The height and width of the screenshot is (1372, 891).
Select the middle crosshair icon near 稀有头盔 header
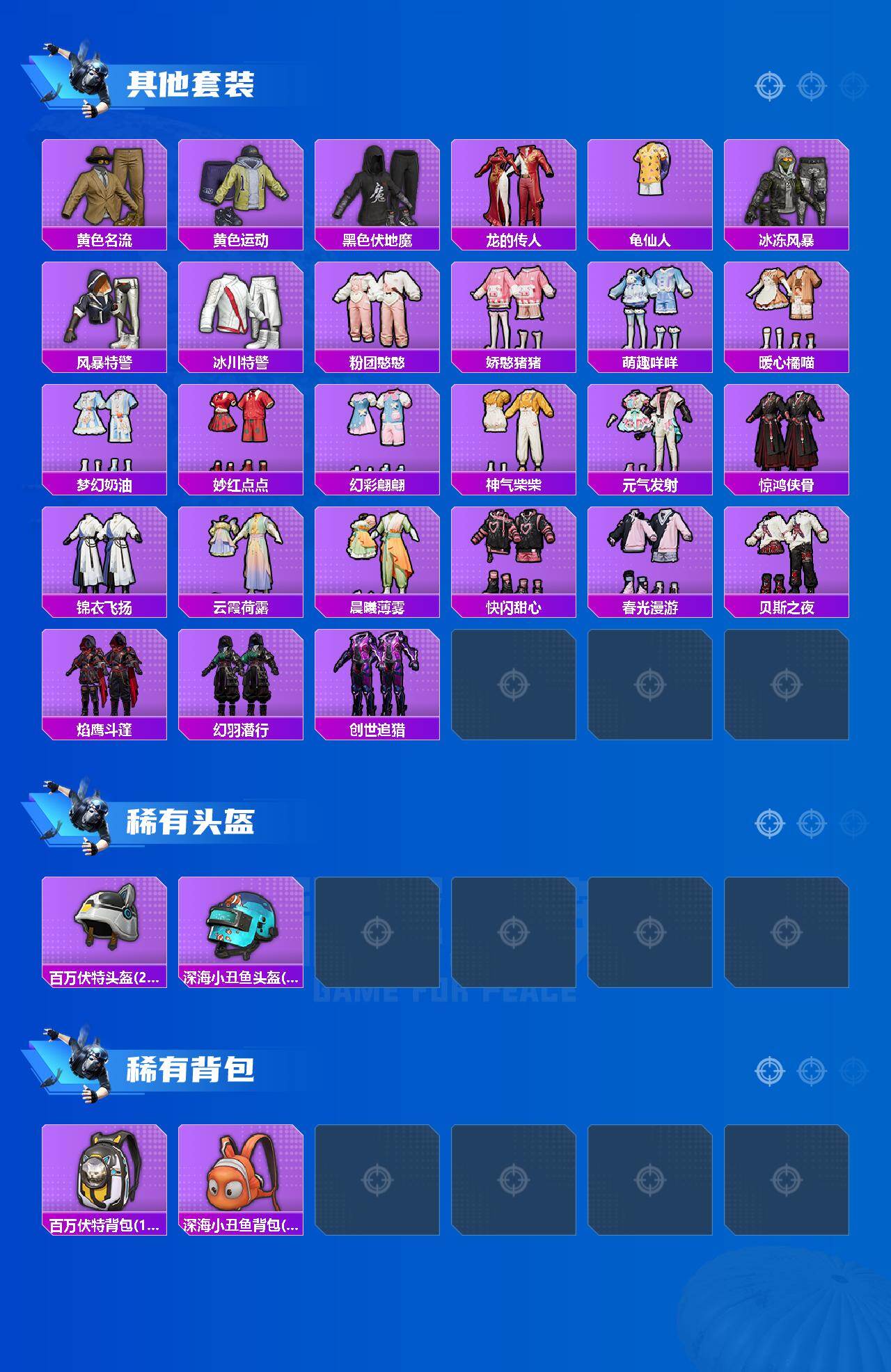(x=809, y=822)
